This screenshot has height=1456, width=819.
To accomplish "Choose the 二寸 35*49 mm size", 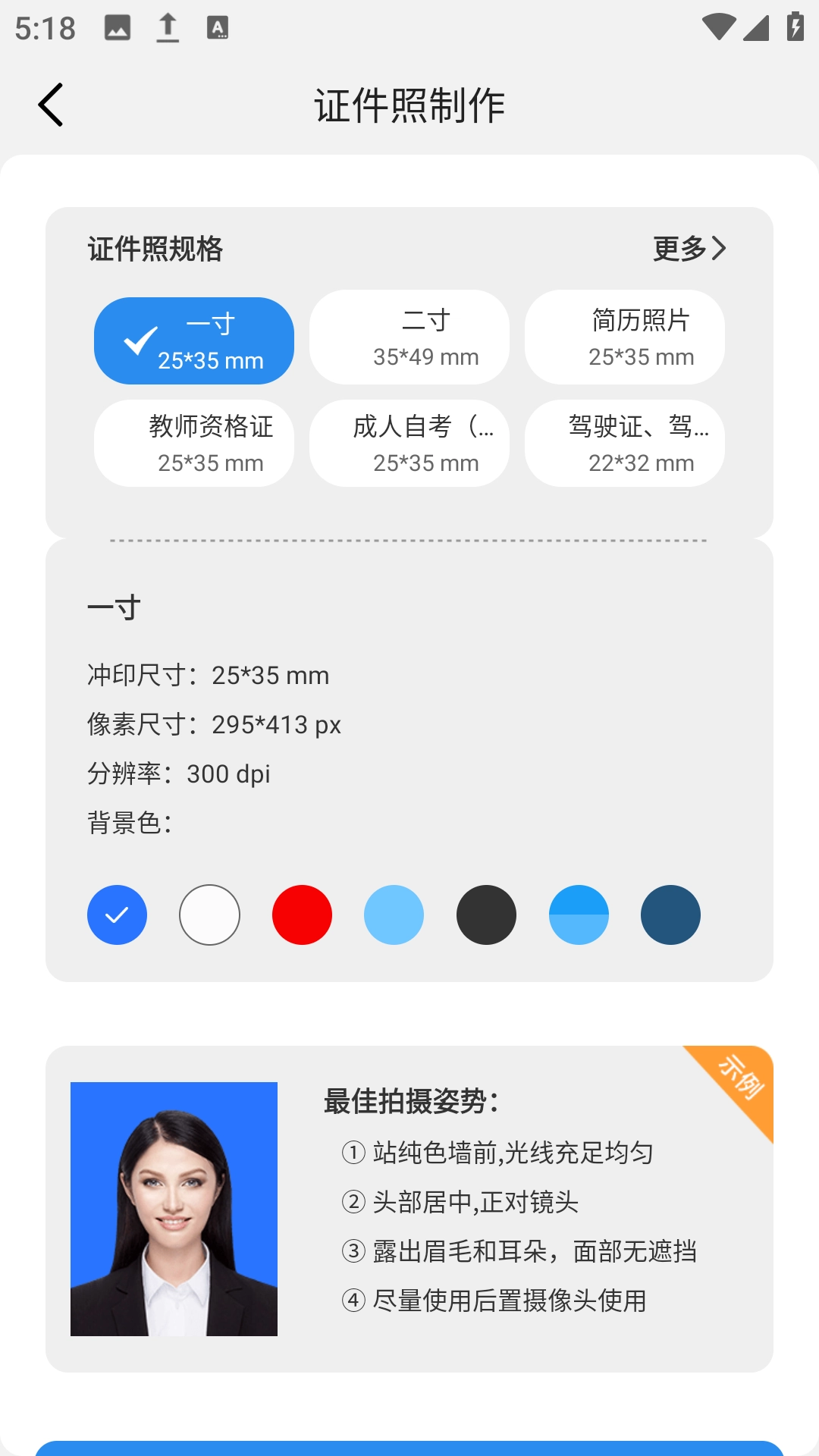I will tap(409, 338).
